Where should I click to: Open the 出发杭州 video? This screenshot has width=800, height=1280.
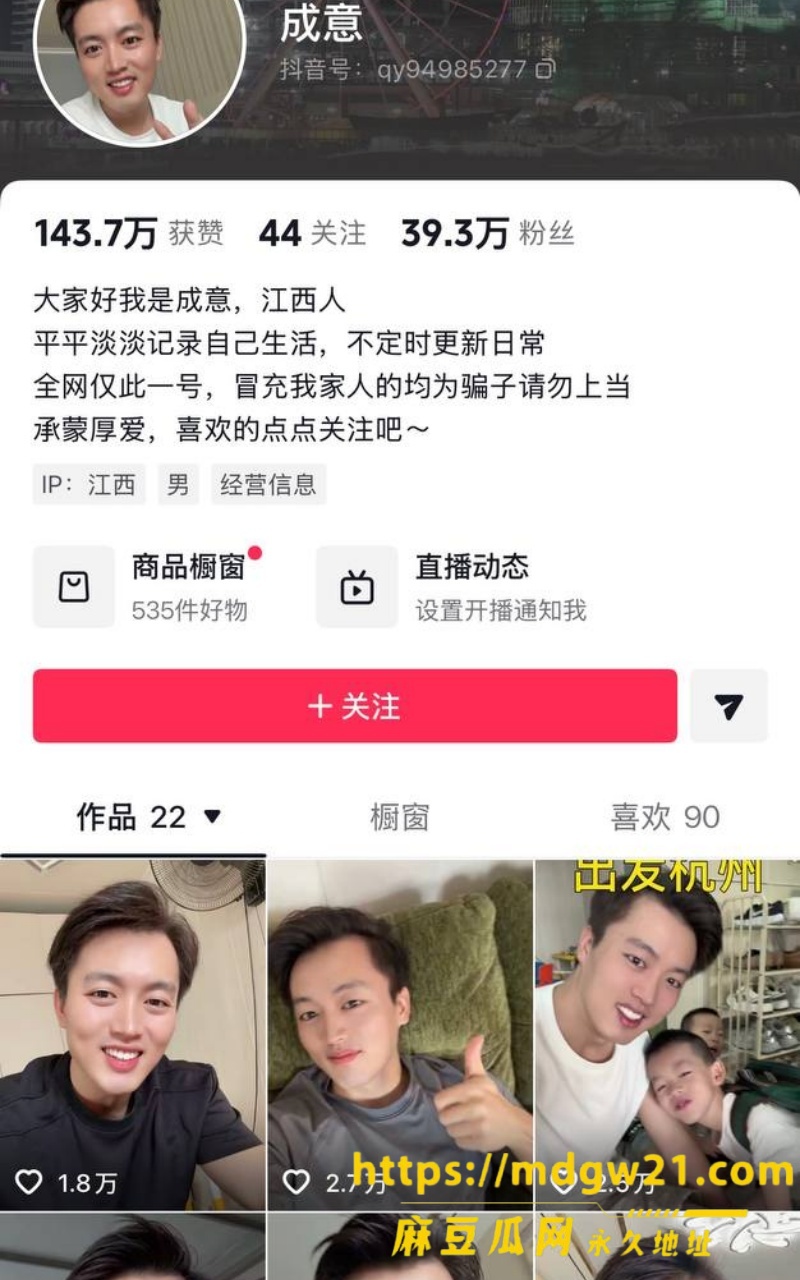[x=668, y=1035]
